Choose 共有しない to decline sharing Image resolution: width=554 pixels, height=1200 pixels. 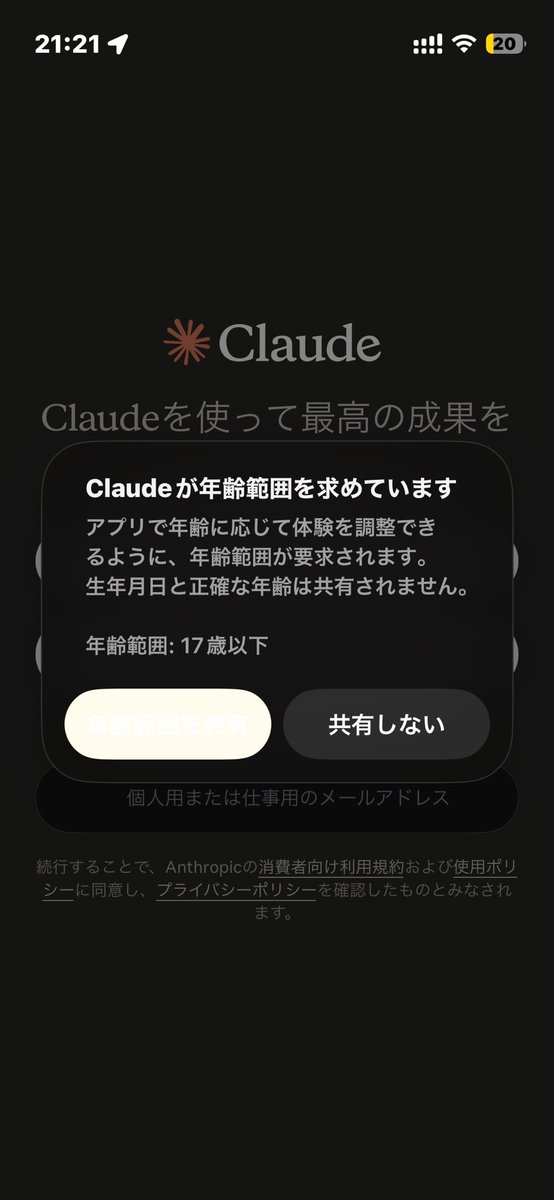pyautogui.click(x=387, y=724)
